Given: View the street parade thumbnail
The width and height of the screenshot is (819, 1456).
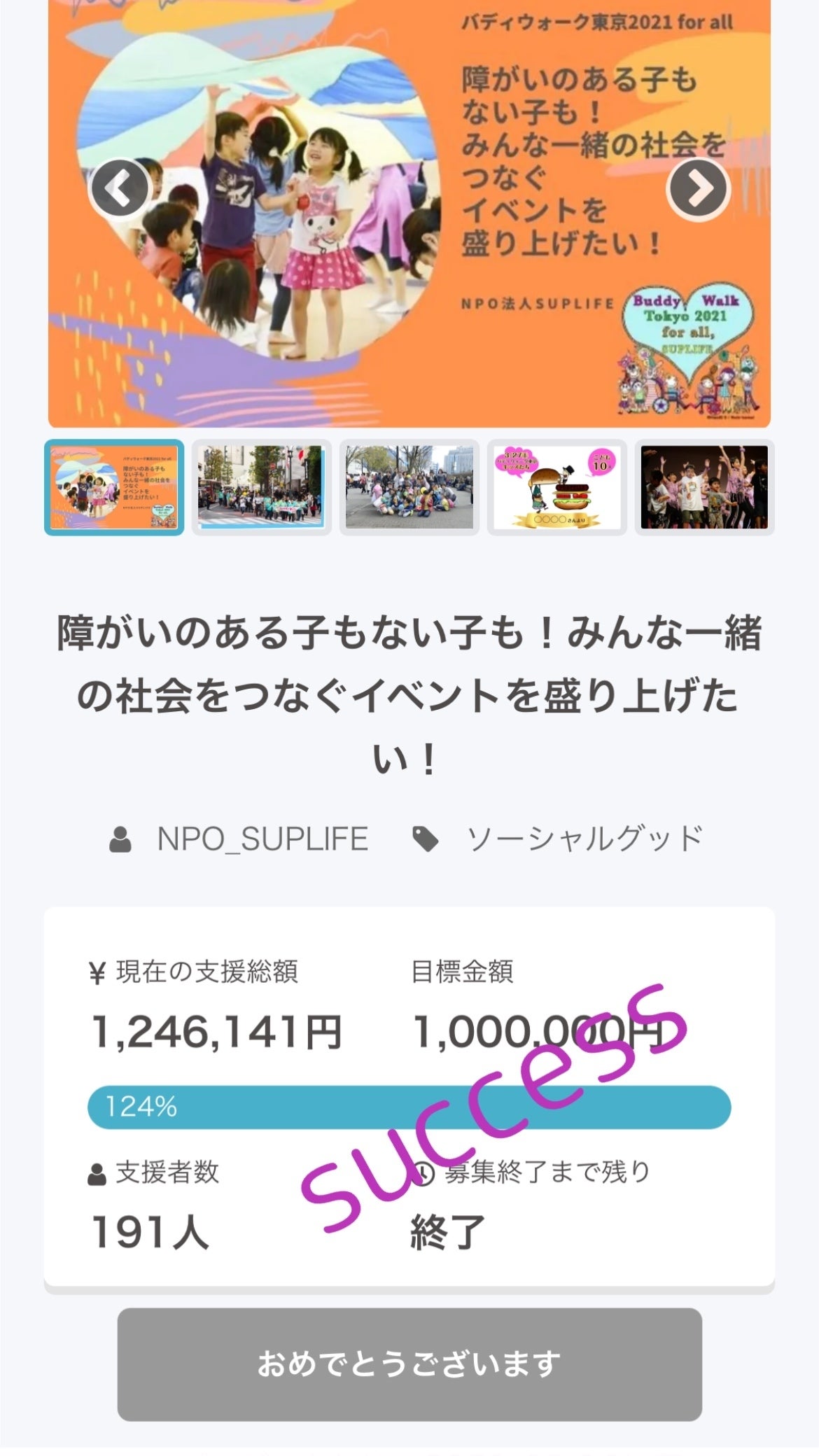Looking at the screenshot, I should (262, 487).
